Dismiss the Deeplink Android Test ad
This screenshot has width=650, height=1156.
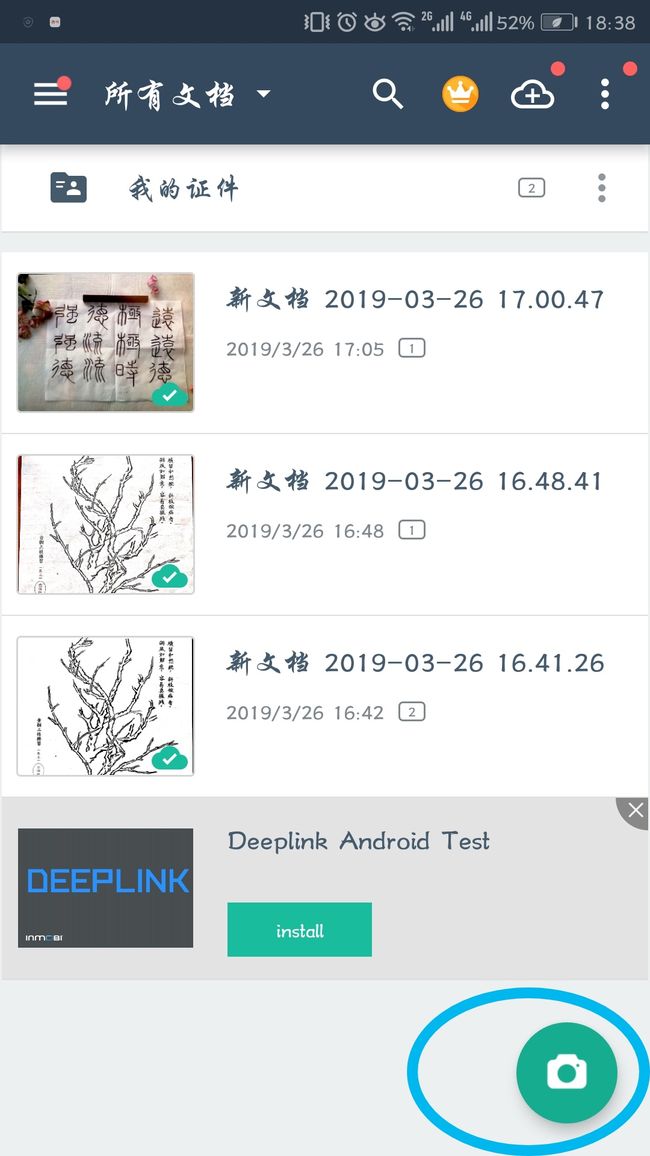[635, 811]
